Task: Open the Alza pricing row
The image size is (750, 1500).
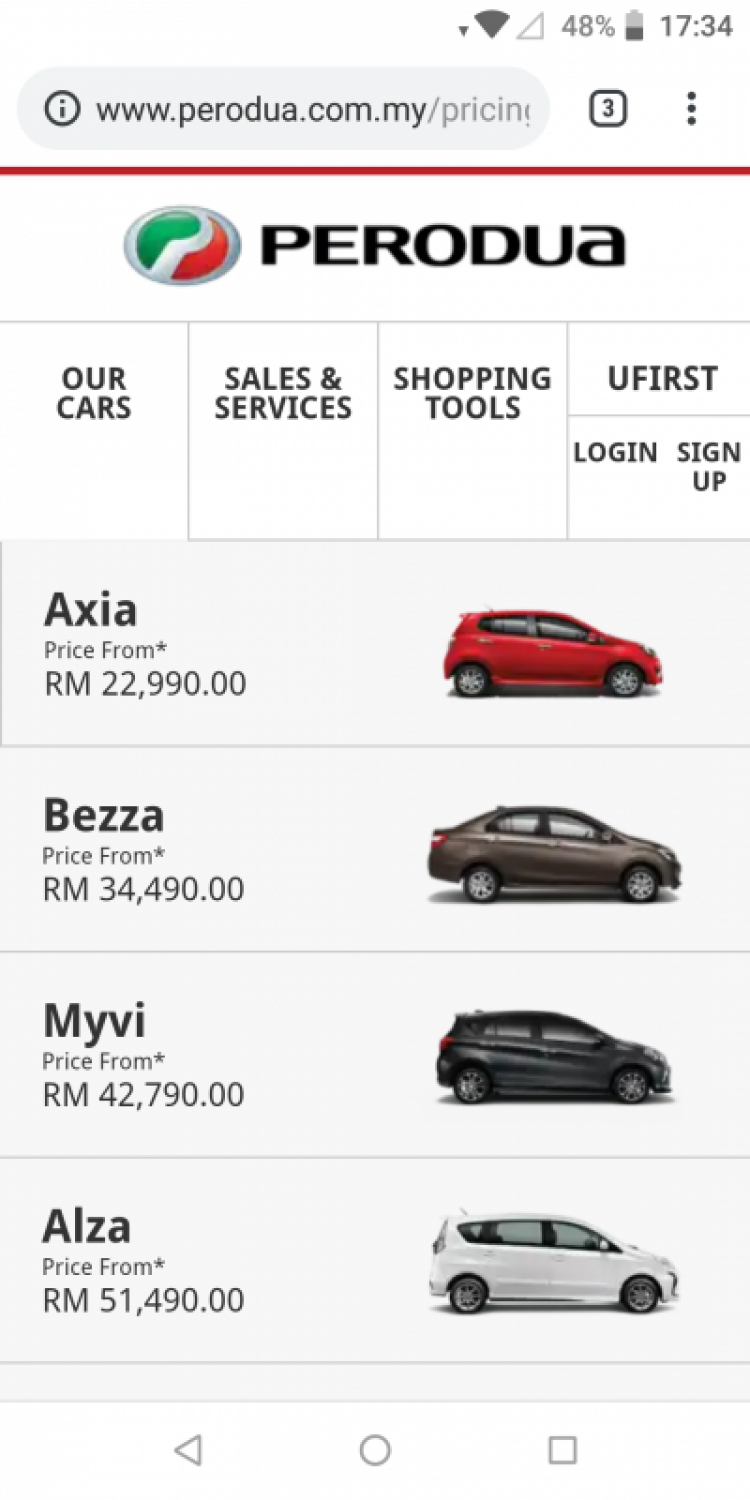Action: tap(375, 1261)
